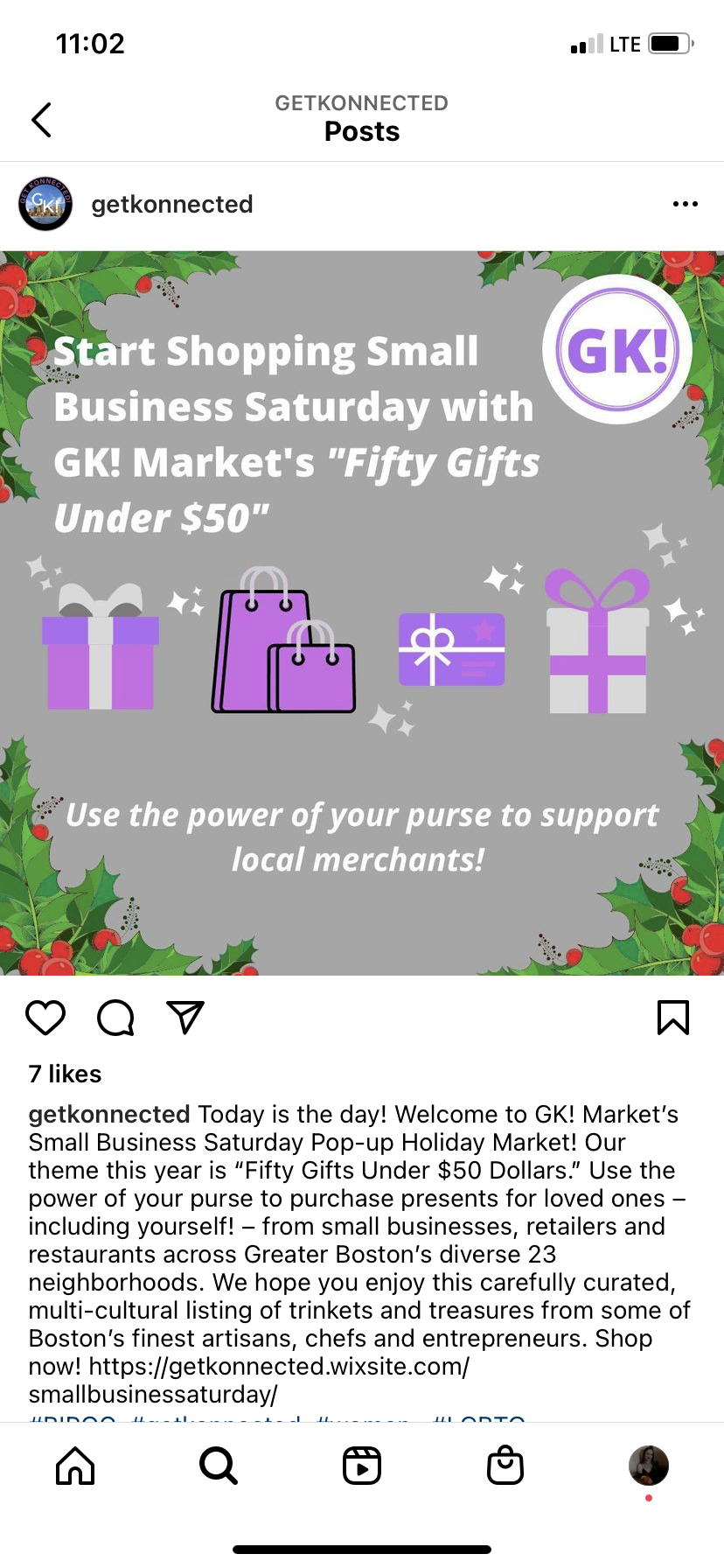Viewport: 724px width, 1568px height.
Task: Open the getkonnected profile picture
Action: pos(45,204)
